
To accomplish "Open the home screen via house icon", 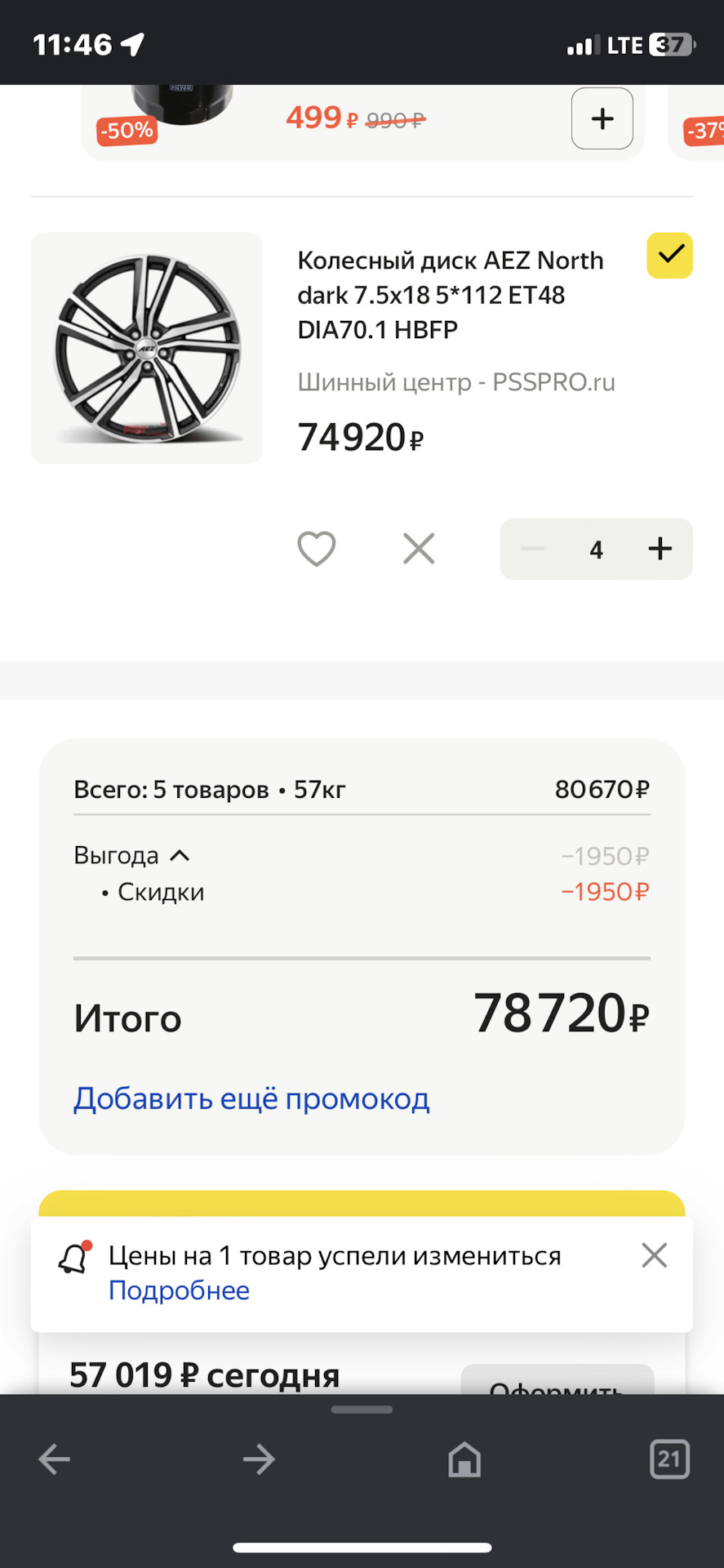I will point(464,1459).
